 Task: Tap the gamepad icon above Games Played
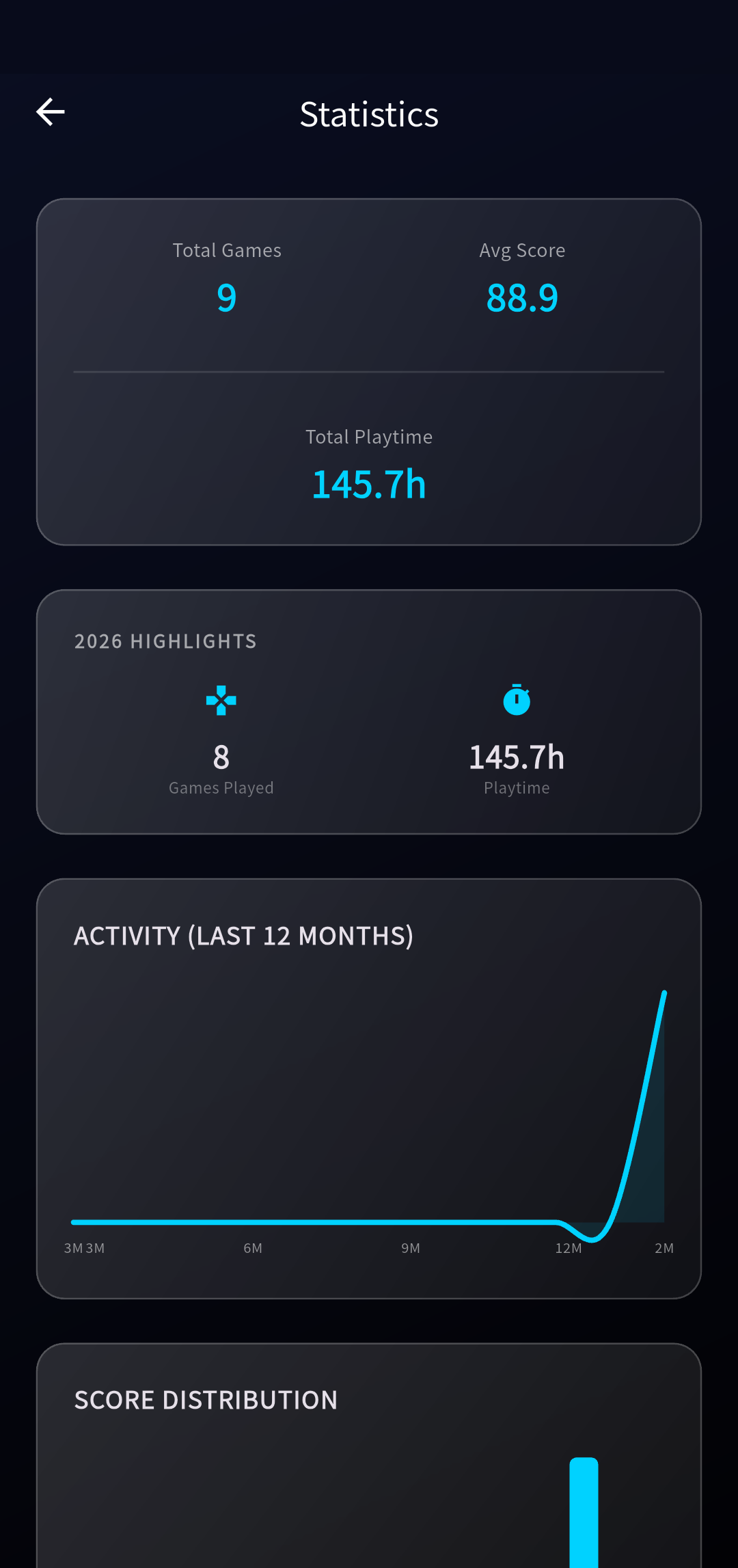(221, 701)
